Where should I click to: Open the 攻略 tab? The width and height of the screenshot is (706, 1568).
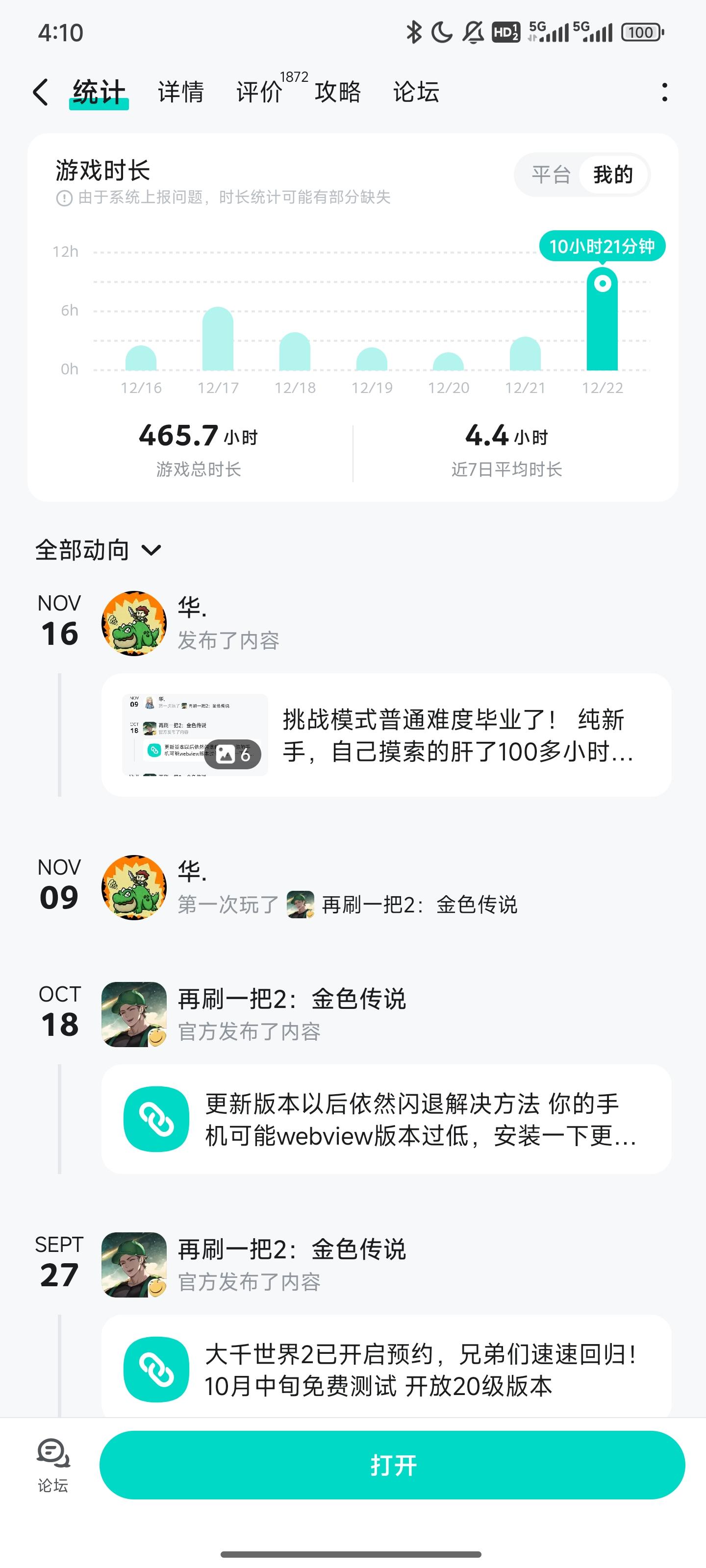337,93
